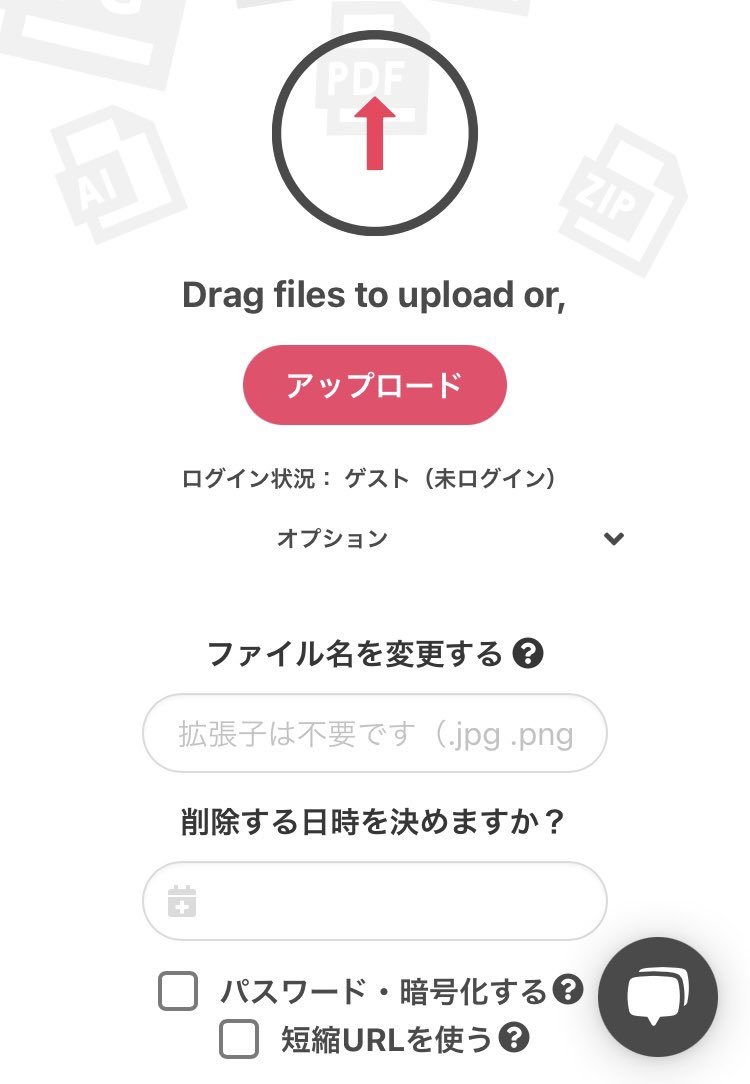Image resolution: width=750 pixels, height=1084 pixels.
Task: Click the ZIP file watermark icon
Action: click(625, 195)
